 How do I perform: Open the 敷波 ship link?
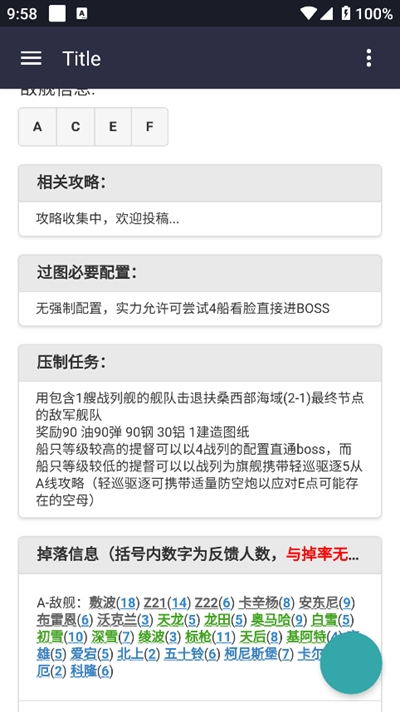coord(102,603)
